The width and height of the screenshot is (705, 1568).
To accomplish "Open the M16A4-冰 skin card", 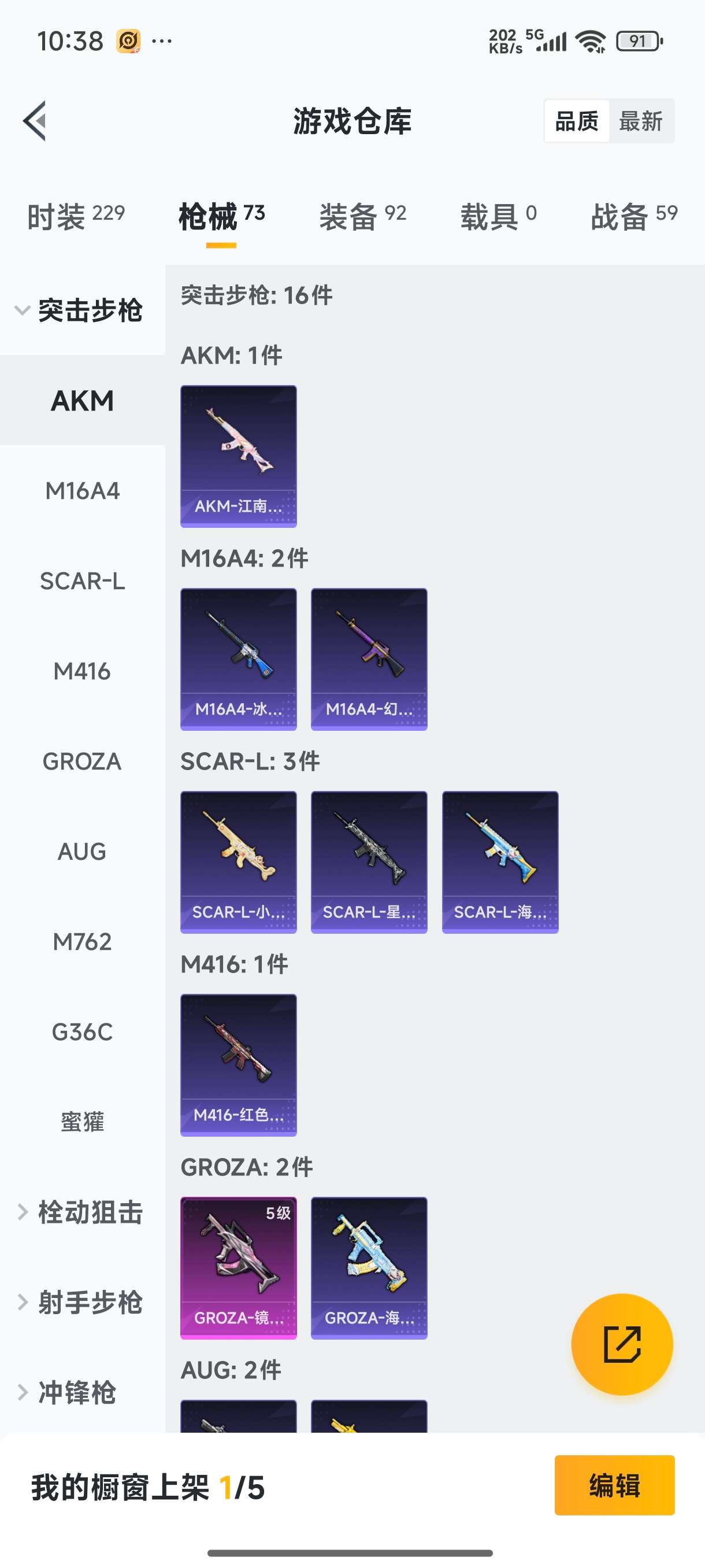I will pyautogui.click(x=239, y=659).
